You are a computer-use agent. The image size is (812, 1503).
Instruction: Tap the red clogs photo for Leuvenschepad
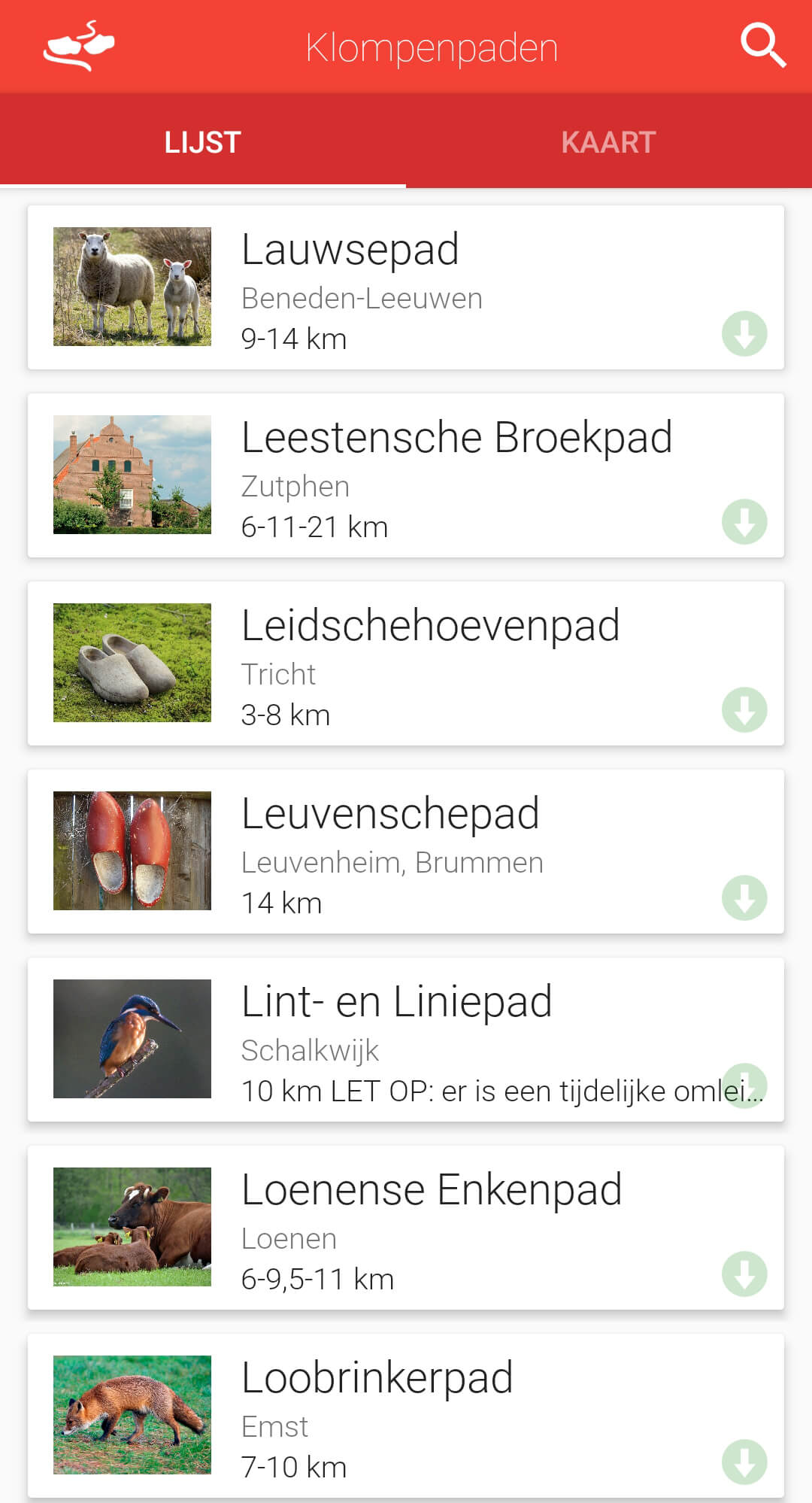coord(132,850)
